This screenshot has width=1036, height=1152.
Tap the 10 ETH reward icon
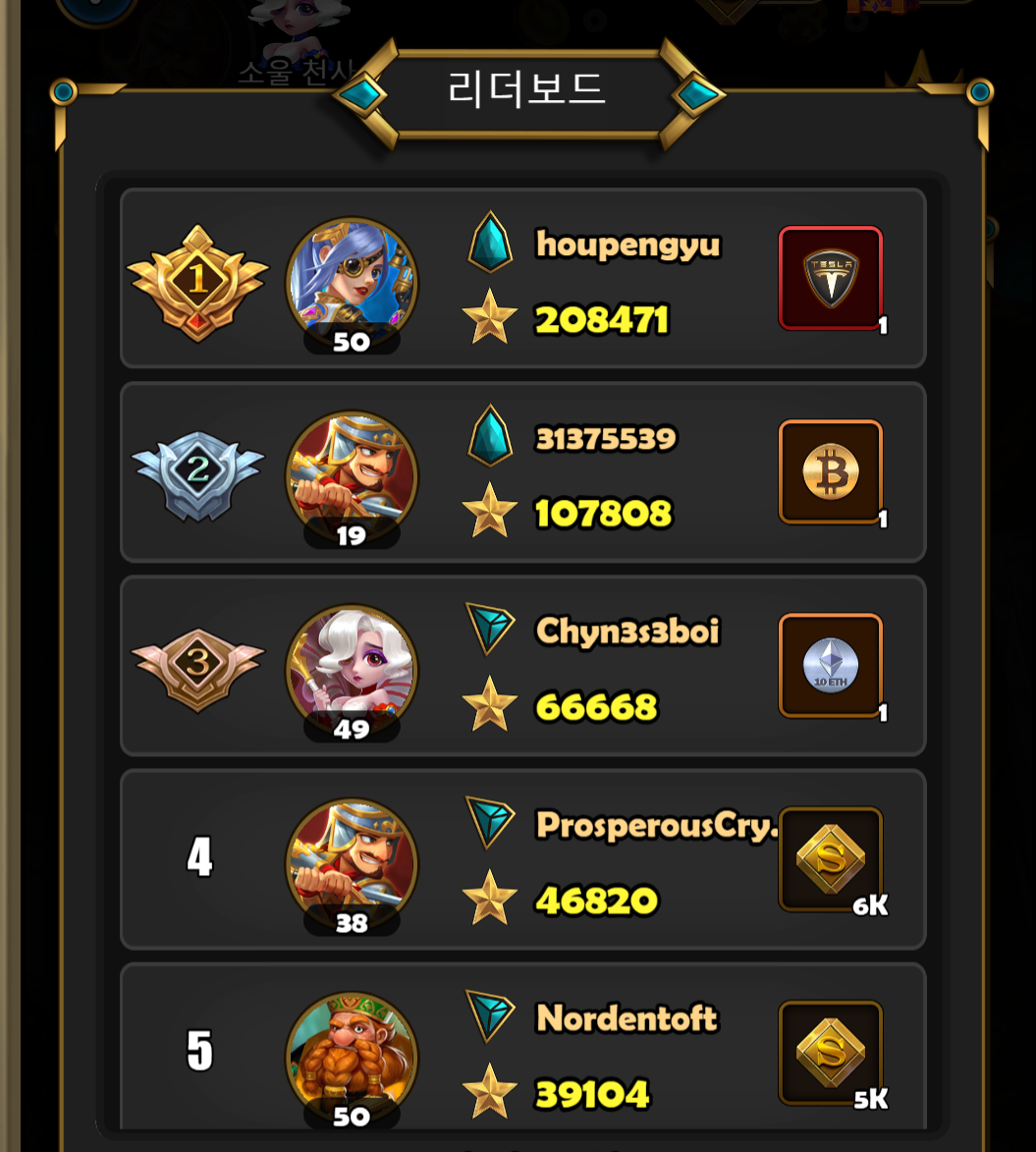(x=830, y=666)
